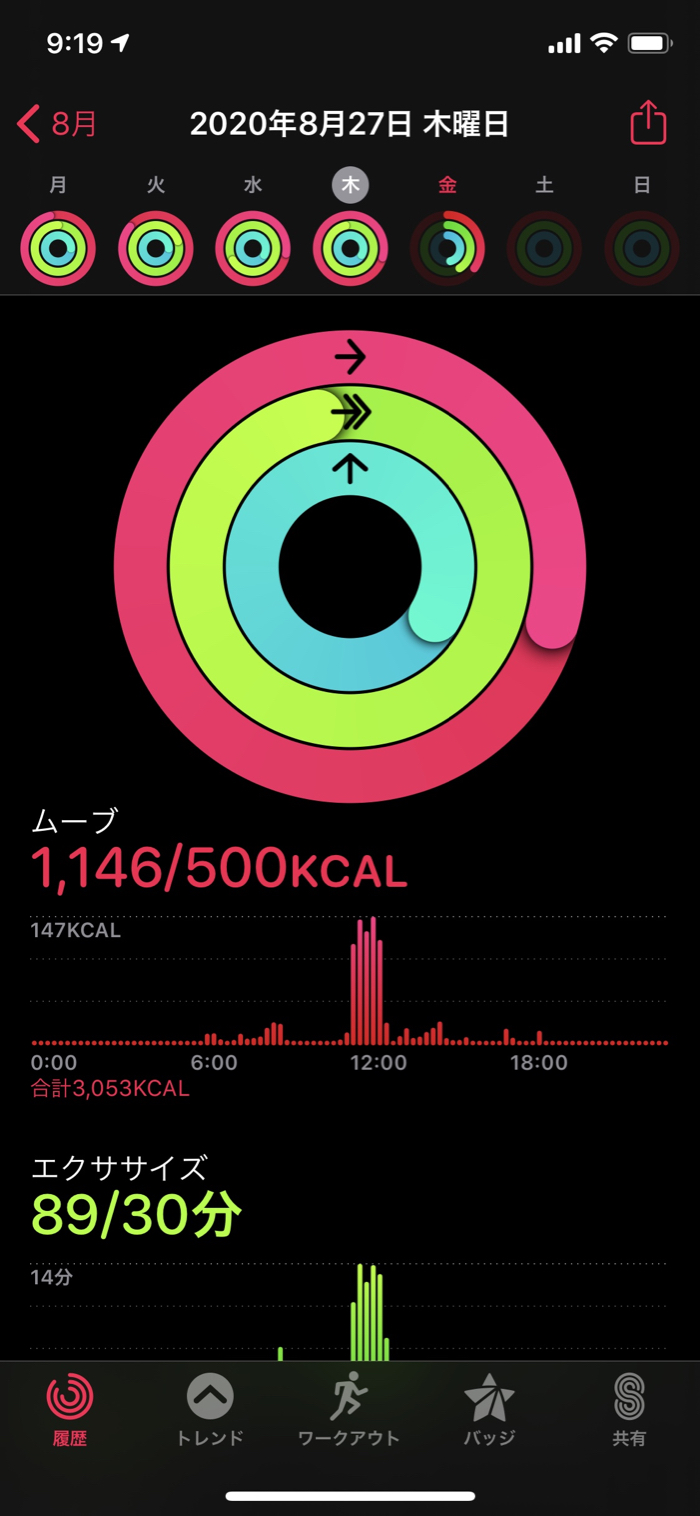The image size is (700, 1516).
Task: Select Friday (金) activity rings
Action: [x=448, y=248]
